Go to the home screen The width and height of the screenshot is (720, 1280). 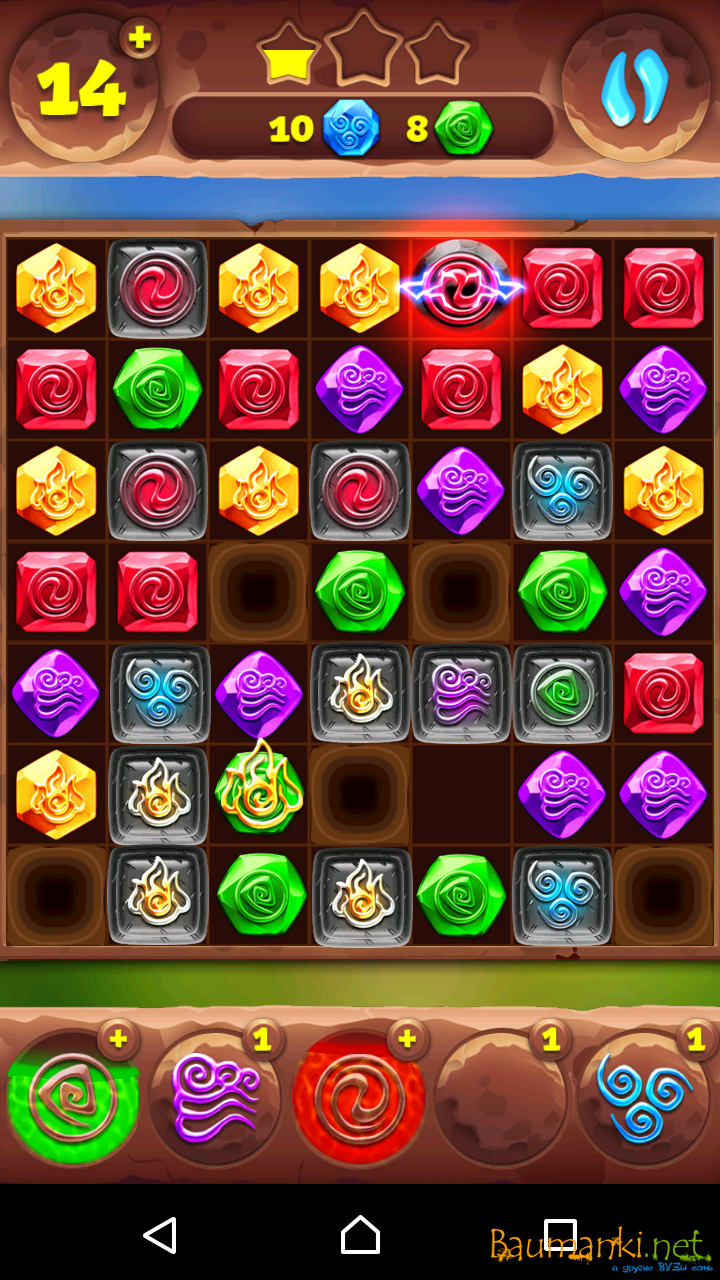click(360, 1235)
